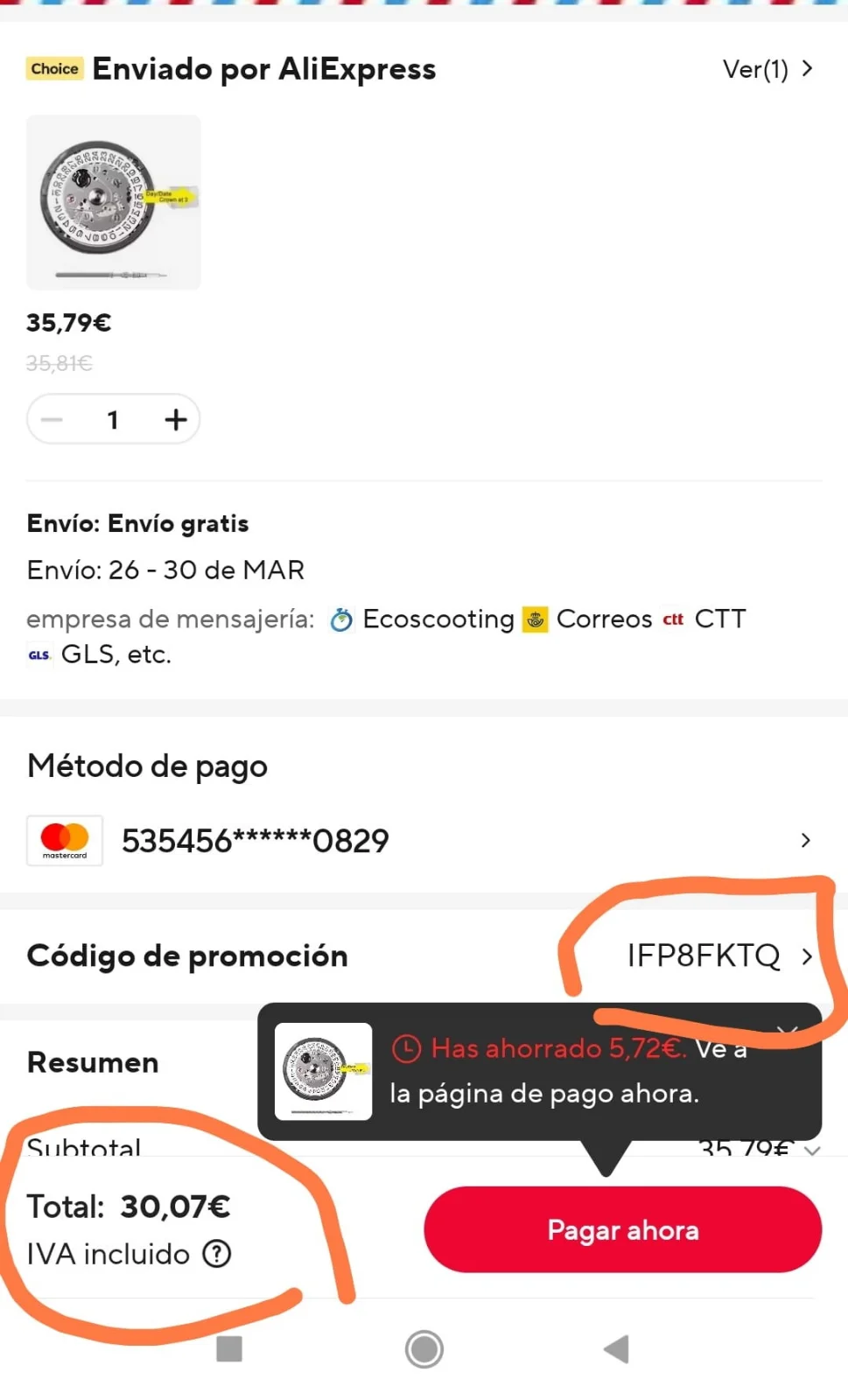This screenshot has height=1400, width=848.
Task: Expand the Subtotal breakdown
Action: pyautogui.click(x=812, y=1150)
